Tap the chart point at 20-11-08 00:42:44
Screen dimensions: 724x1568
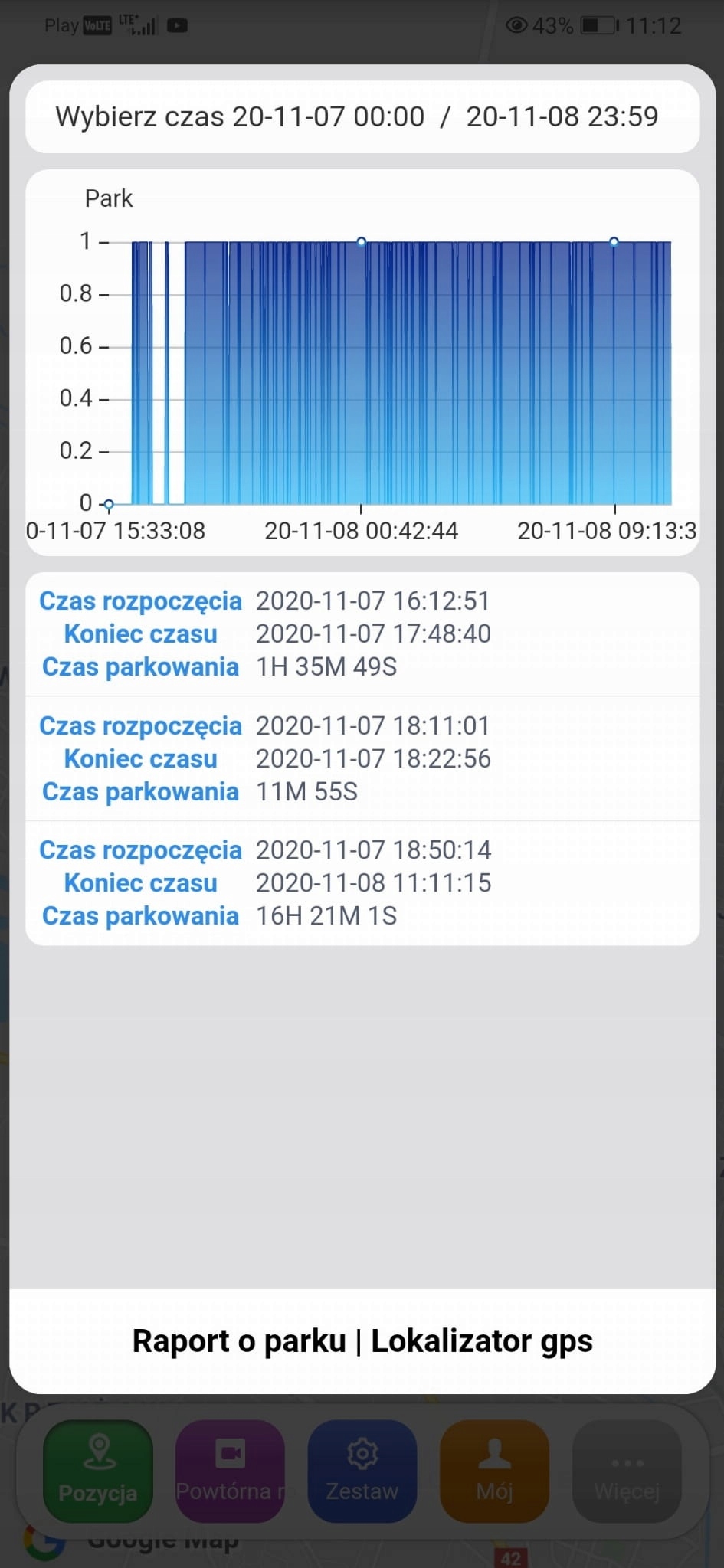[x=361, y=242]
